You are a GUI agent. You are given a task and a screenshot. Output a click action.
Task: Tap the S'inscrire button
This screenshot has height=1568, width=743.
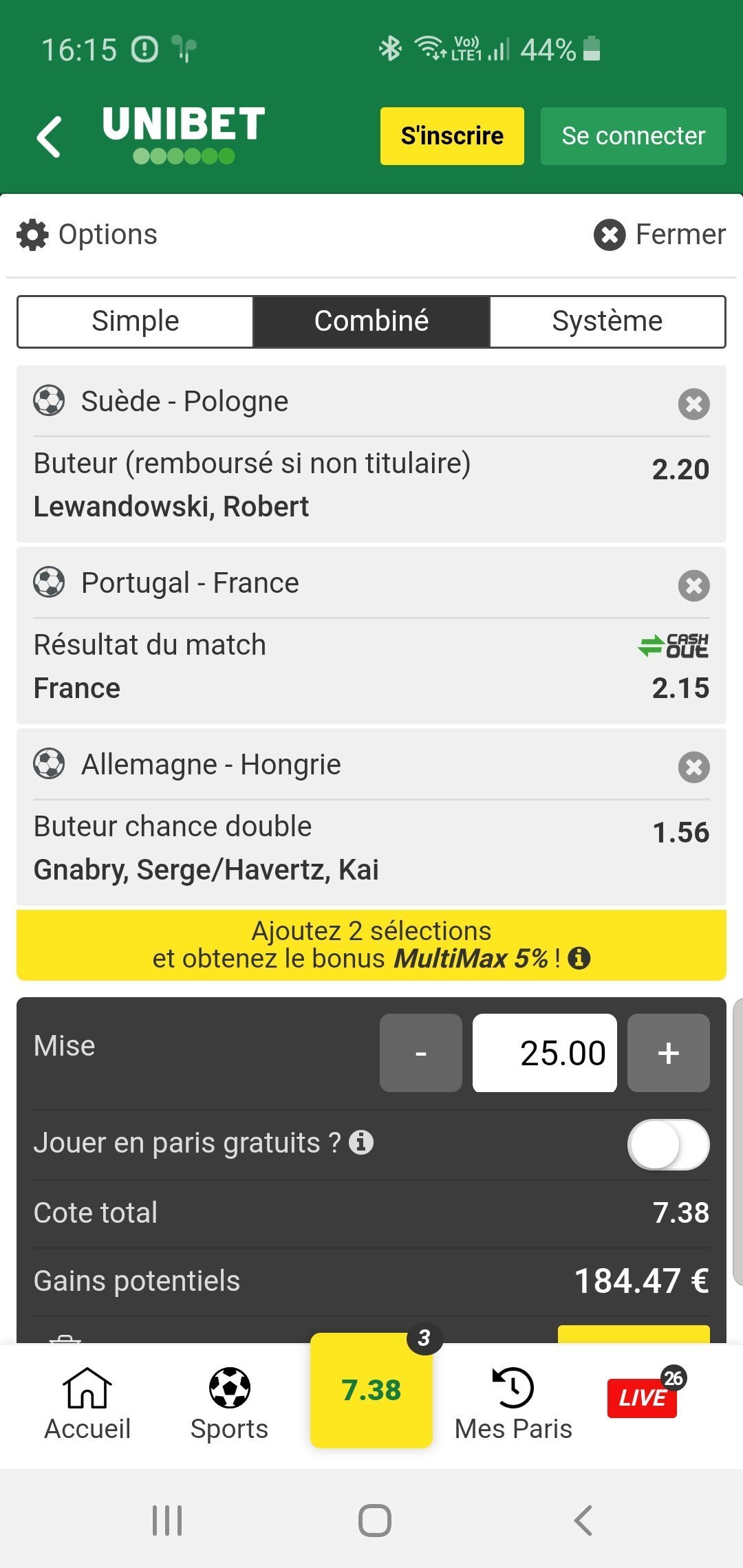452,135
